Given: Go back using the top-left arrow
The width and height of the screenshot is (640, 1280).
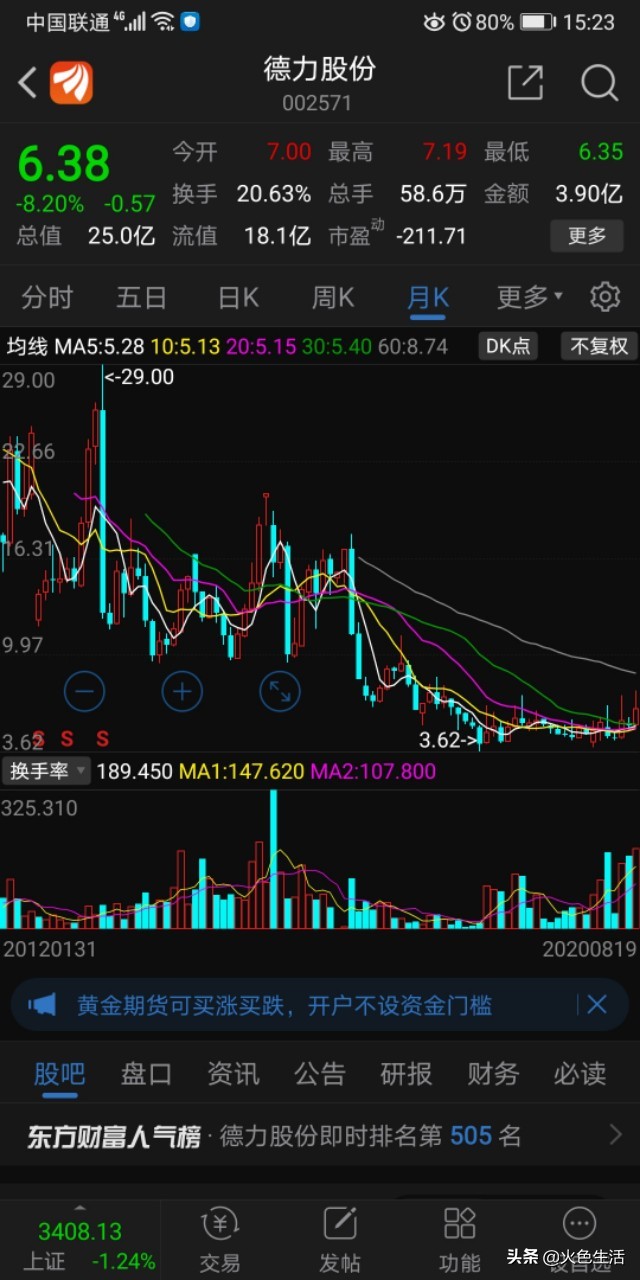Looking at the screenshot, I should pyautogui.click(x=28, y=83).
